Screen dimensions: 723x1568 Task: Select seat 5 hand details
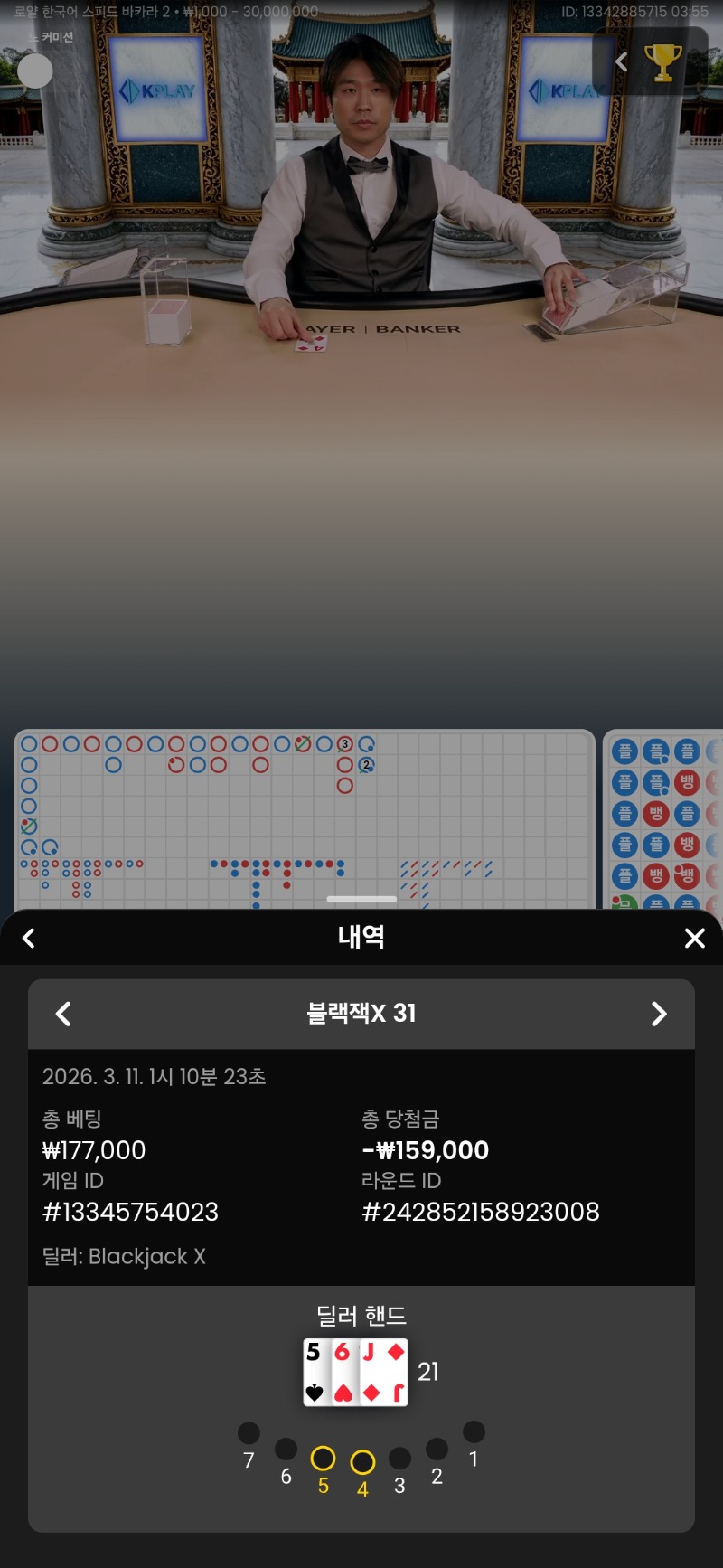[x=323, y=1459]
